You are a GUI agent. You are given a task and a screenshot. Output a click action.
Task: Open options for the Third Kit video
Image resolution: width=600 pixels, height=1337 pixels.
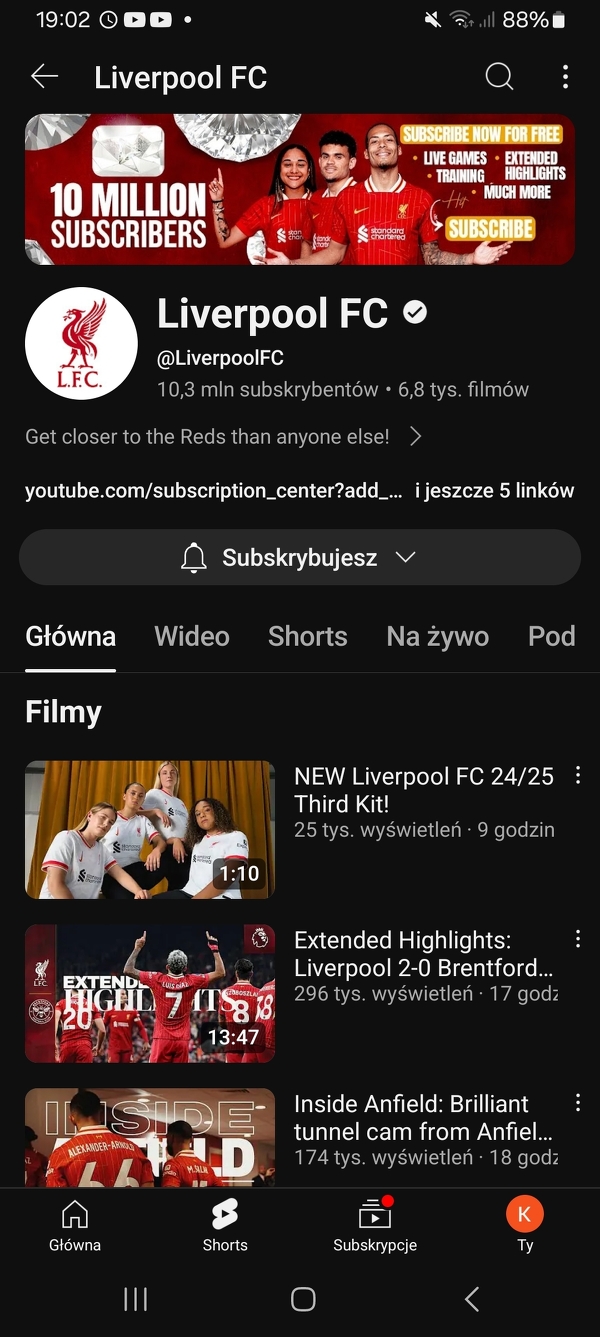(x=577, y=775)
